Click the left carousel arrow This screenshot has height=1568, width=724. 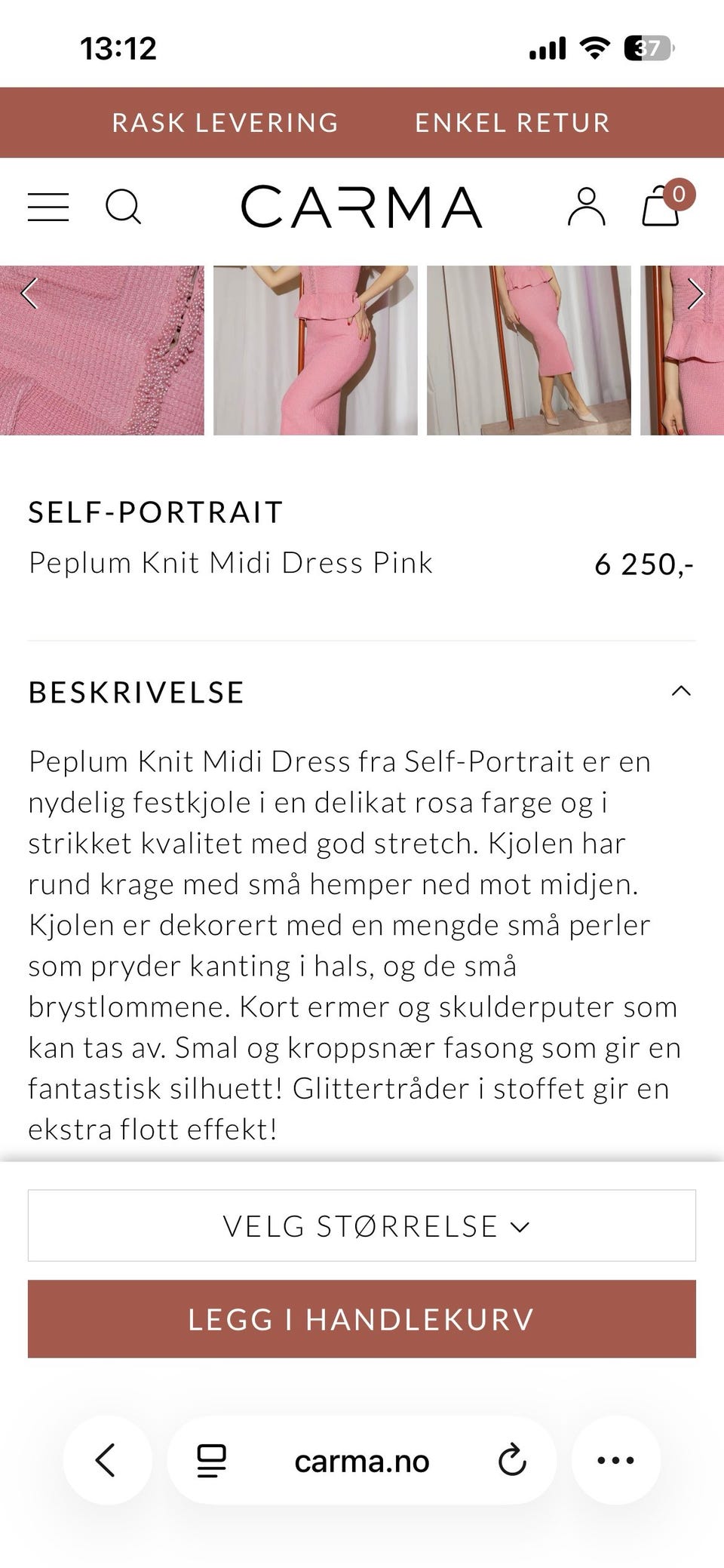point(29,294)
